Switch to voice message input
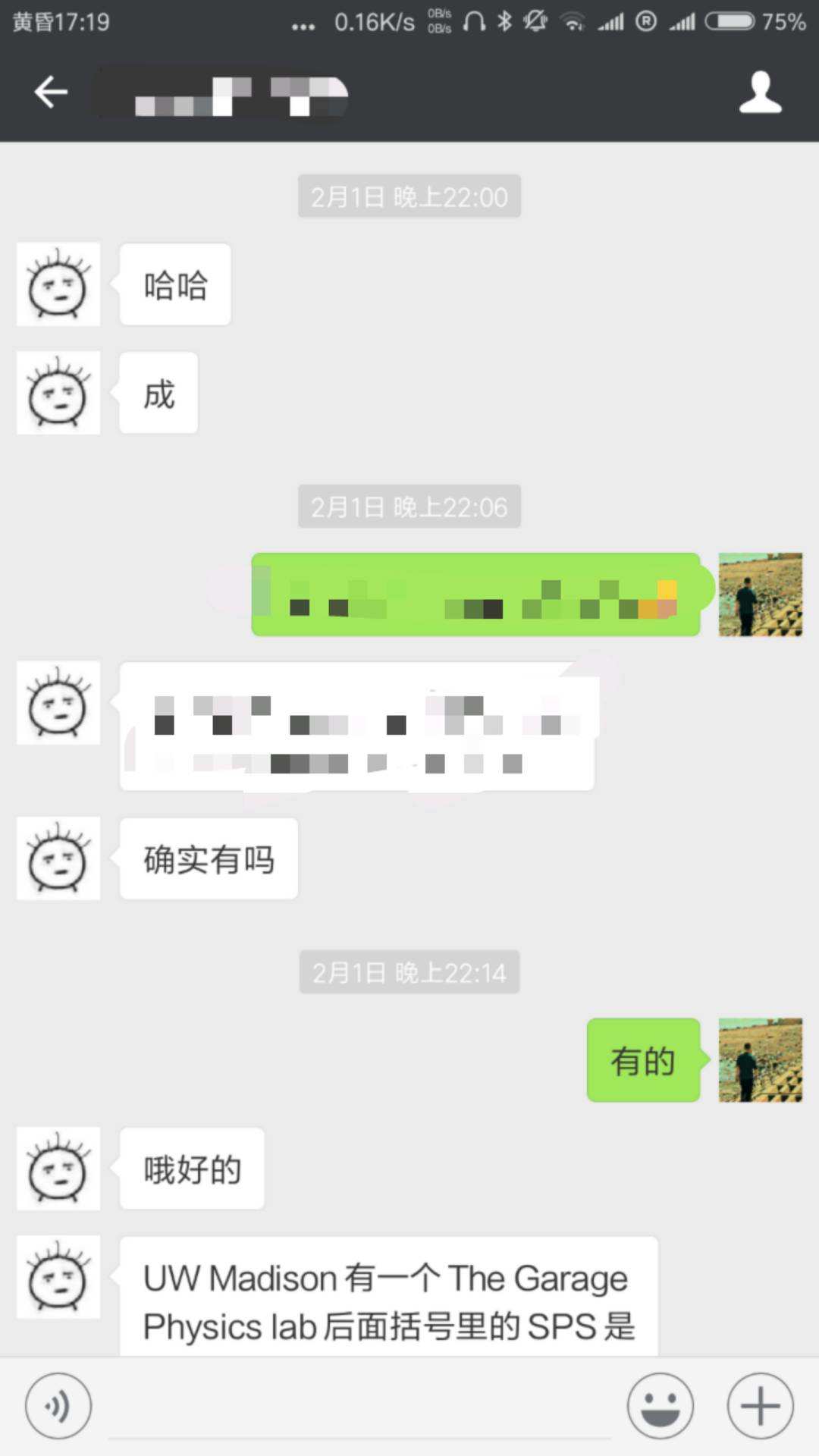 [x=58, y=1406]
